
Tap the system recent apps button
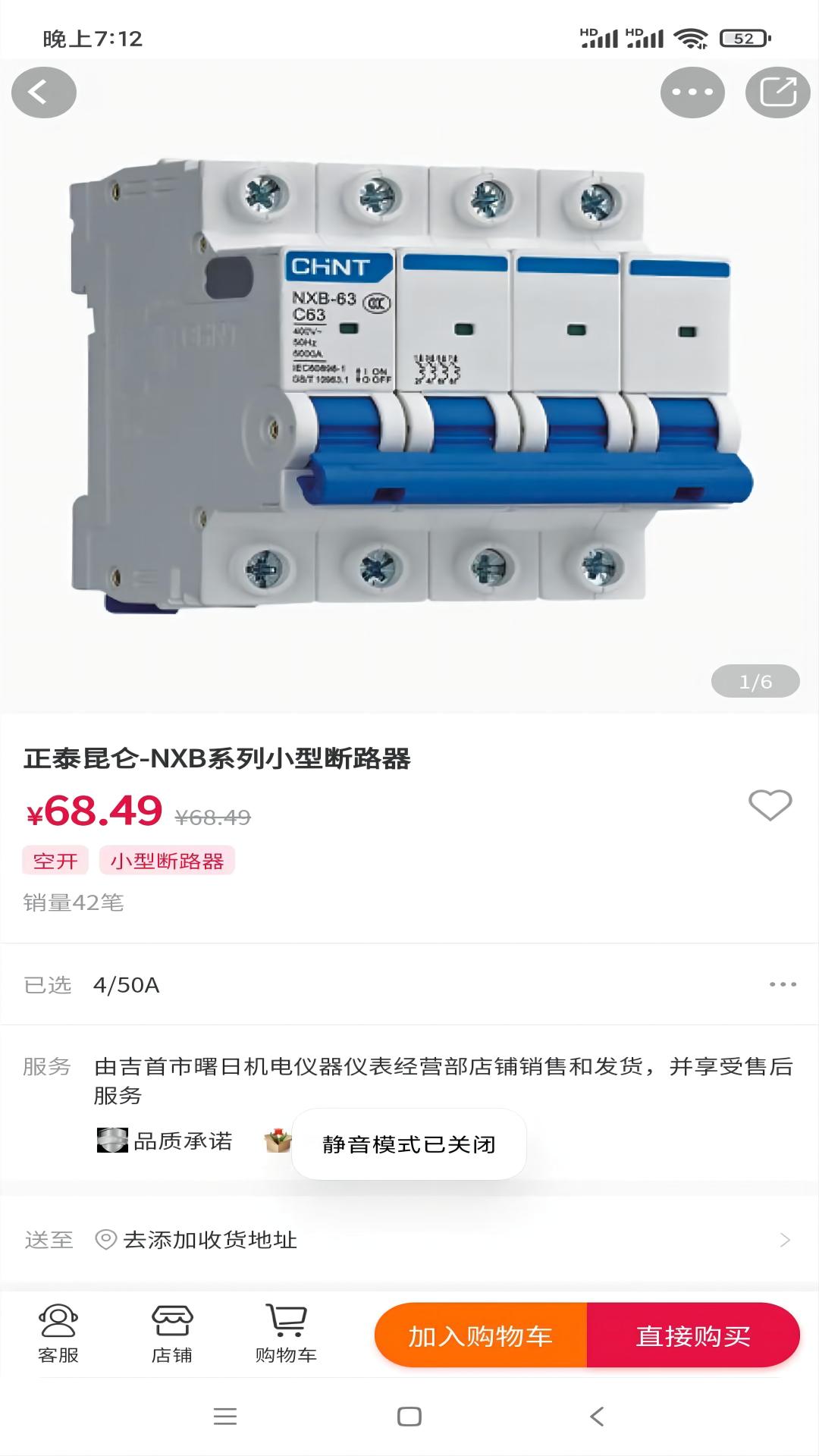click(x=225, y=1417)
